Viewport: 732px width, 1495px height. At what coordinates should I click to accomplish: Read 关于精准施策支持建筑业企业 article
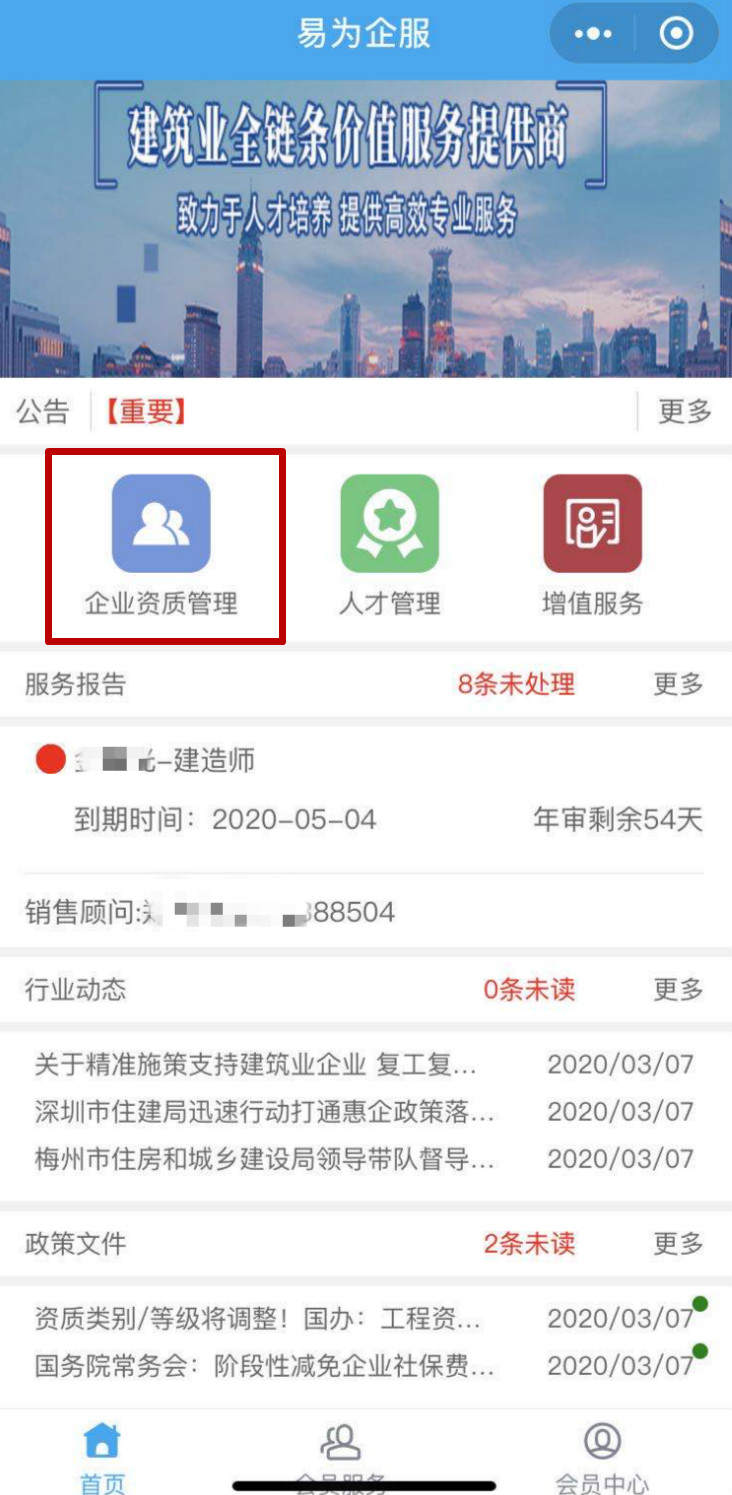point(256,1064)
